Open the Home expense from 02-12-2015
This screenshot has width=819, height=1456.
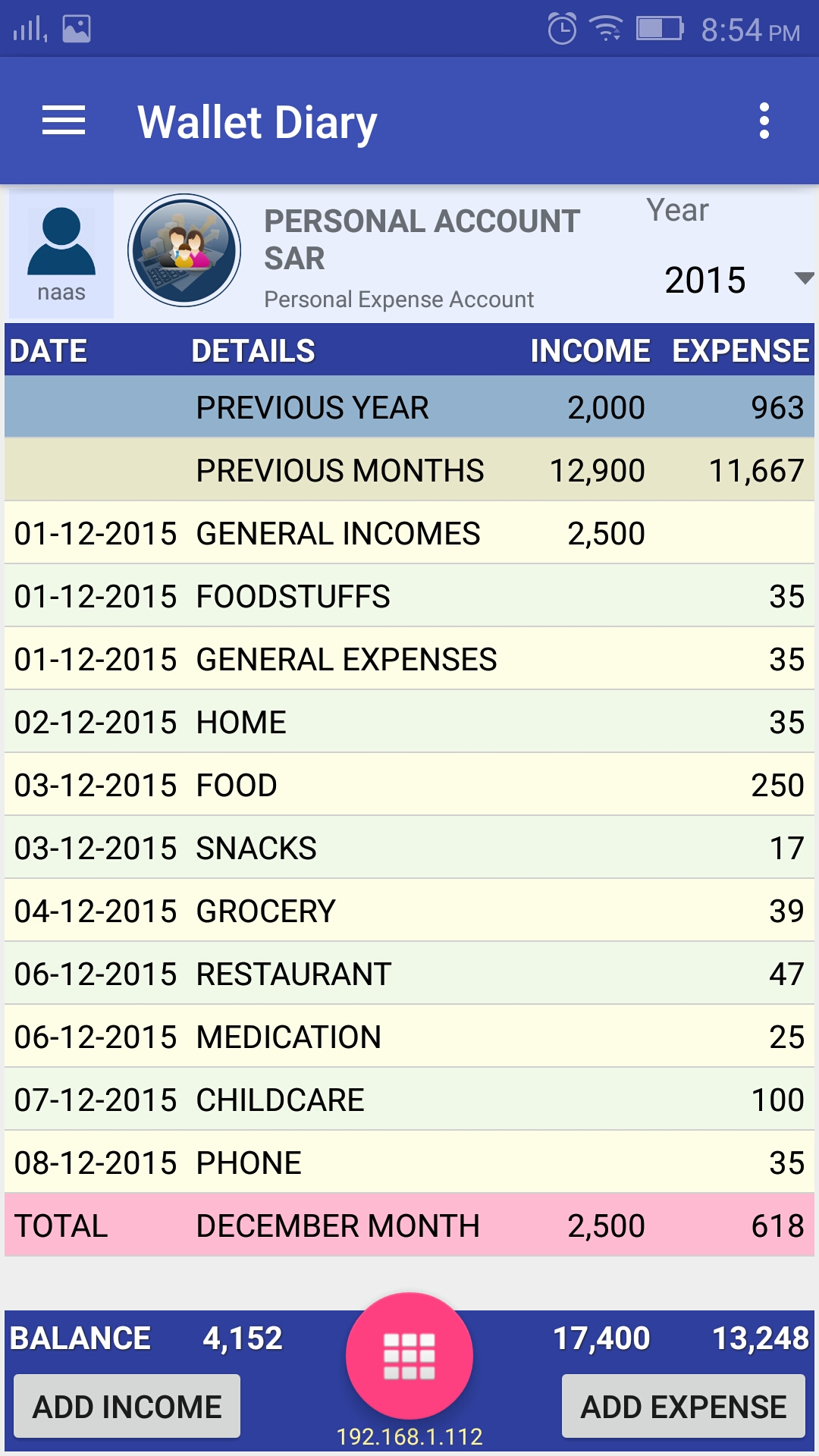point(409,722)
